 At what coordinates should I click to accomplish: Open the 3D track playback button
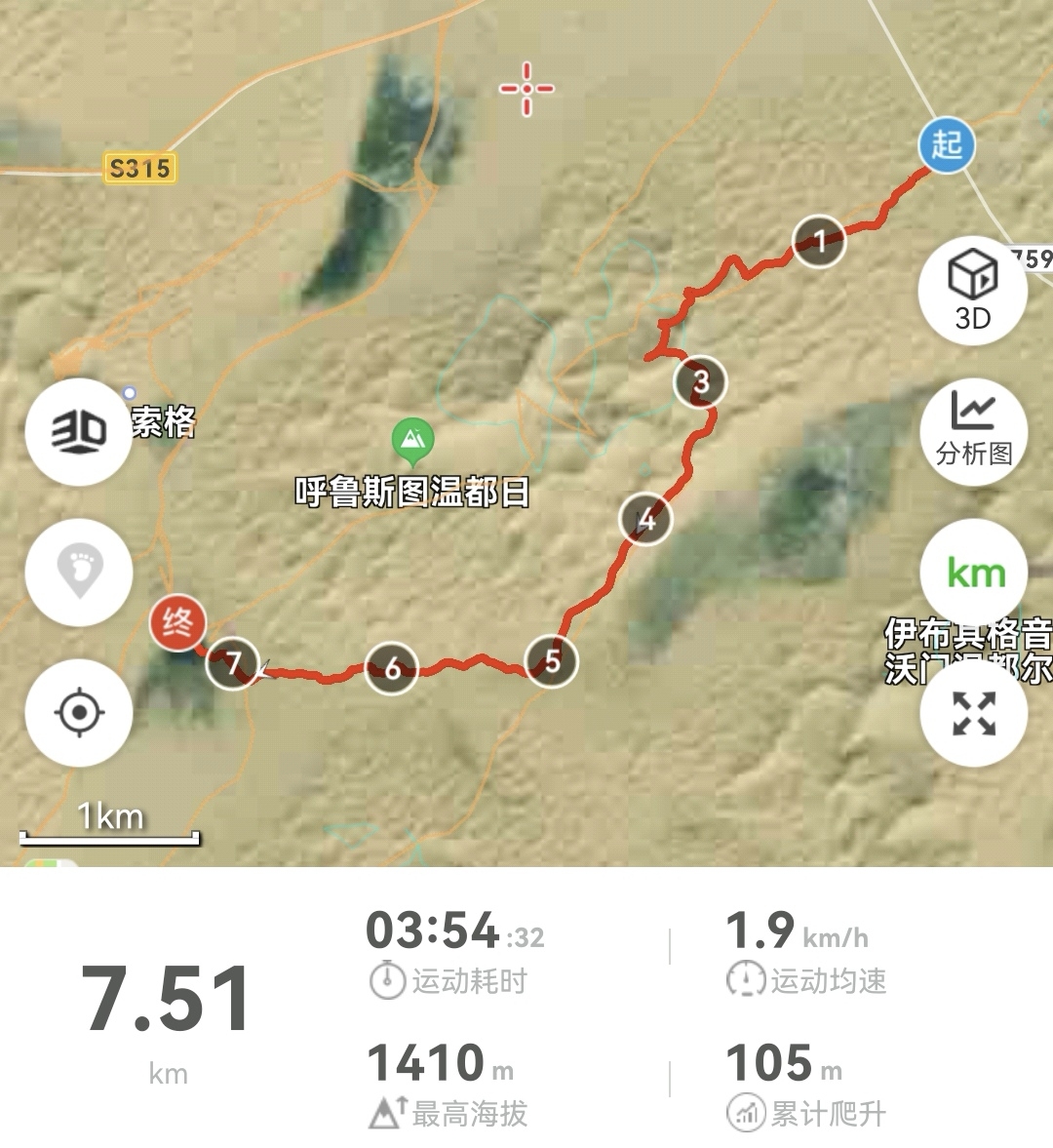click(972, 290)
